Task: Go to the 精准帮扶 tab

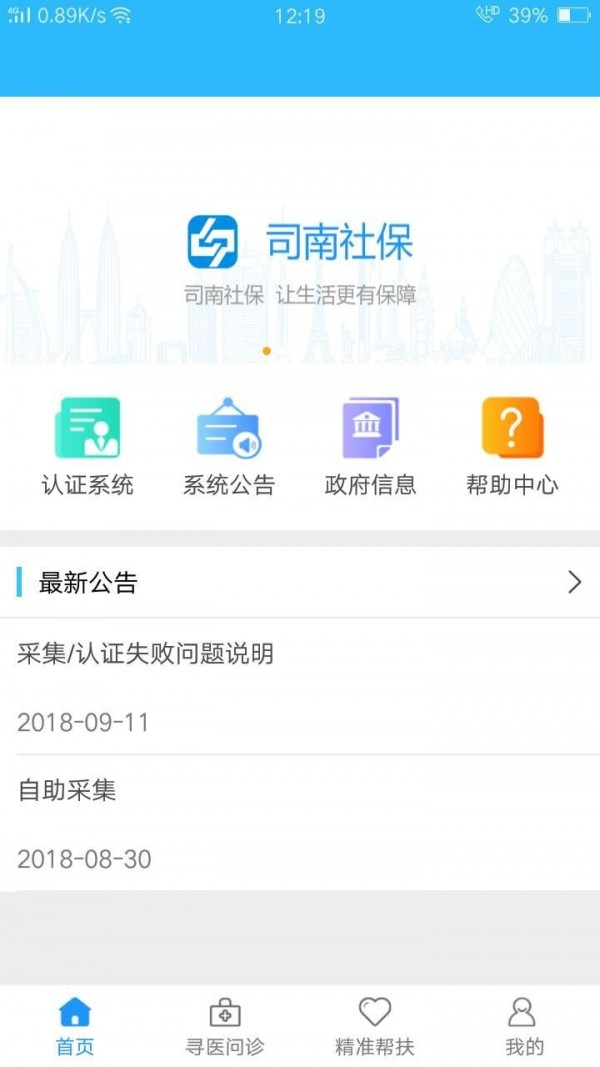Action: point(375,1026)
